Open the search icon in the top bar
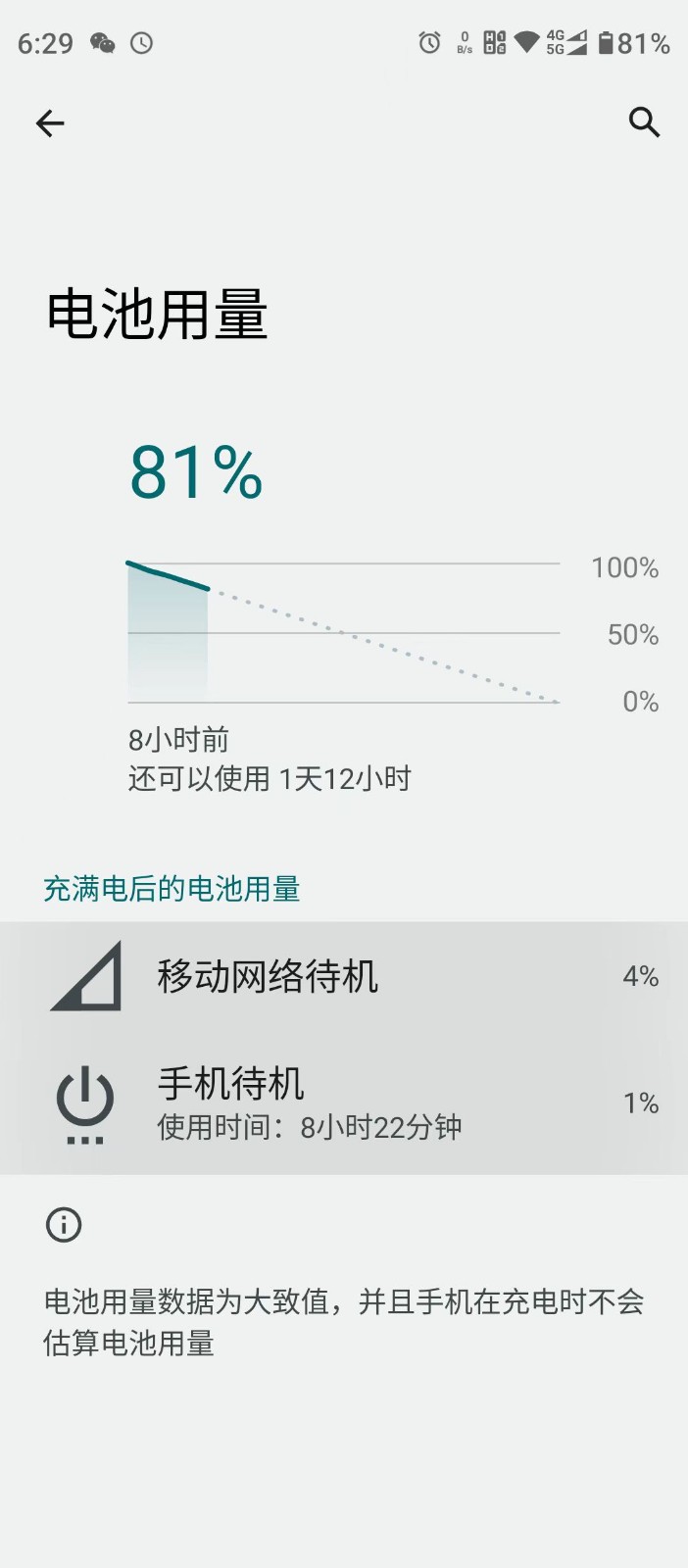The image size is (688, 1568). coord(644,122)
